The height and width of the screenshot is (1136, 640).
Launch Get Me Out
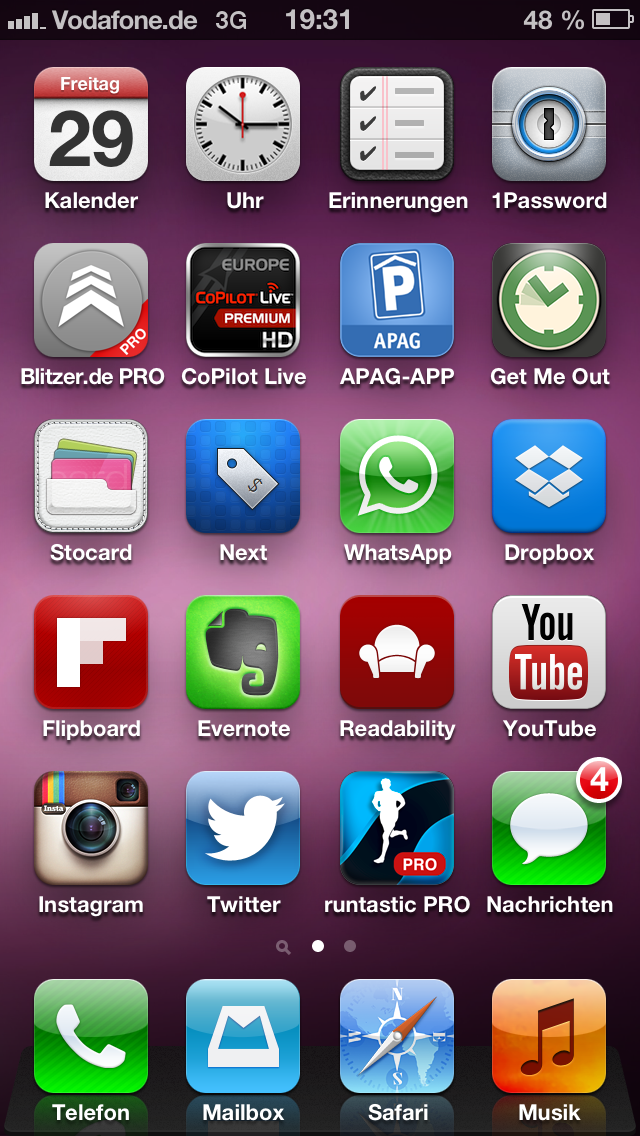tap(549, 300)
